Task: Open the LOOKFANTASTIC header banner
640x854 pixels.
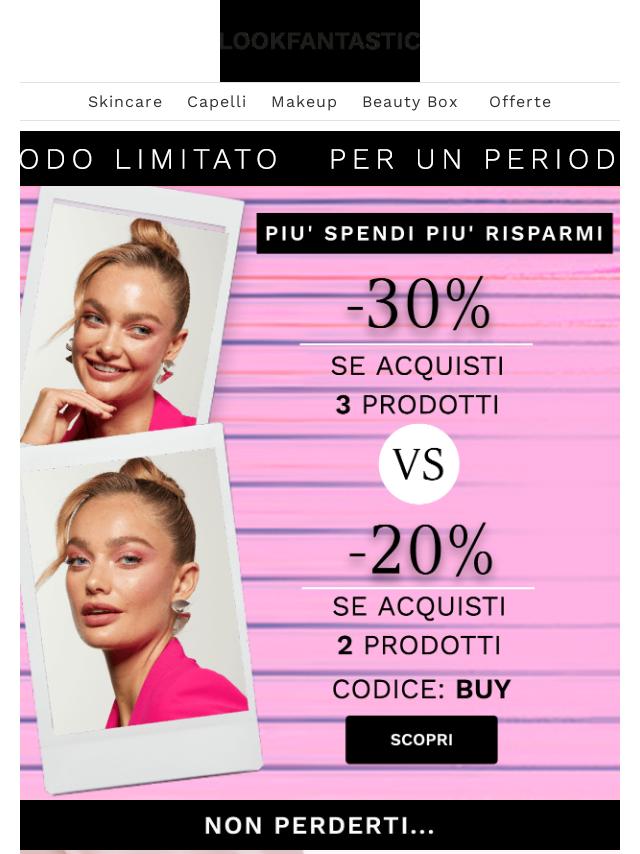Action: coord(320,41)
